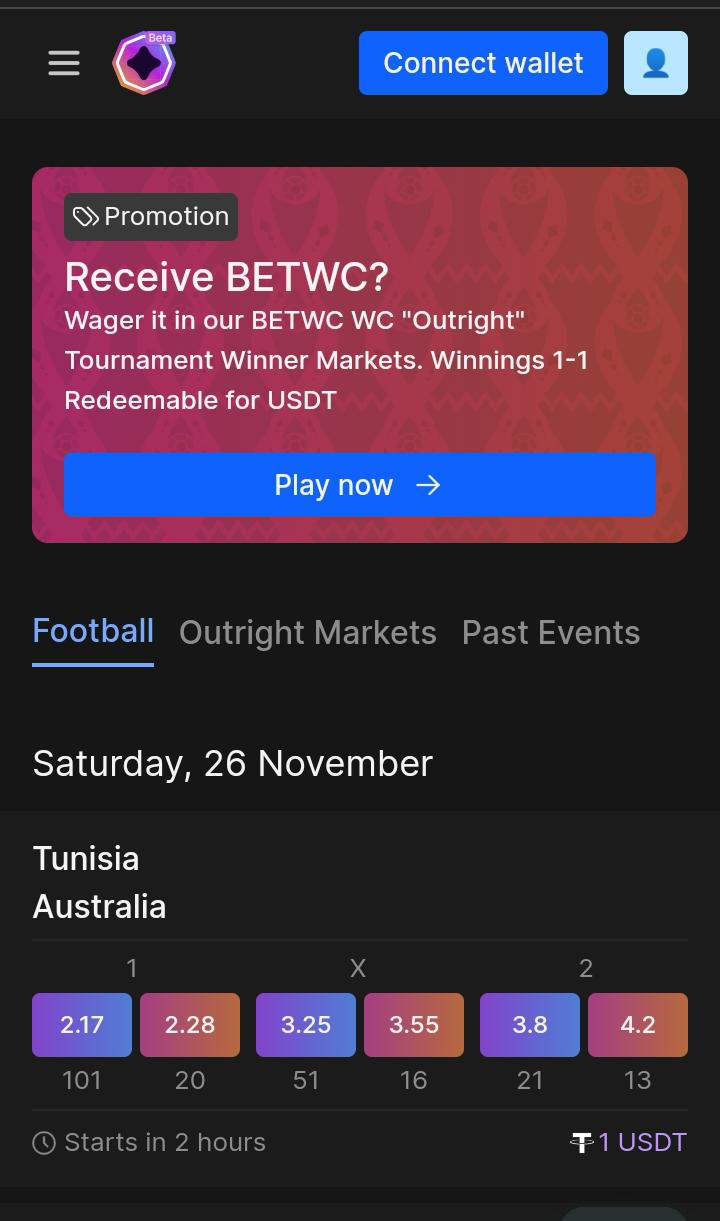
Task: Pick the 4.2 odds under outcome 2
Action: [638, 1025]
